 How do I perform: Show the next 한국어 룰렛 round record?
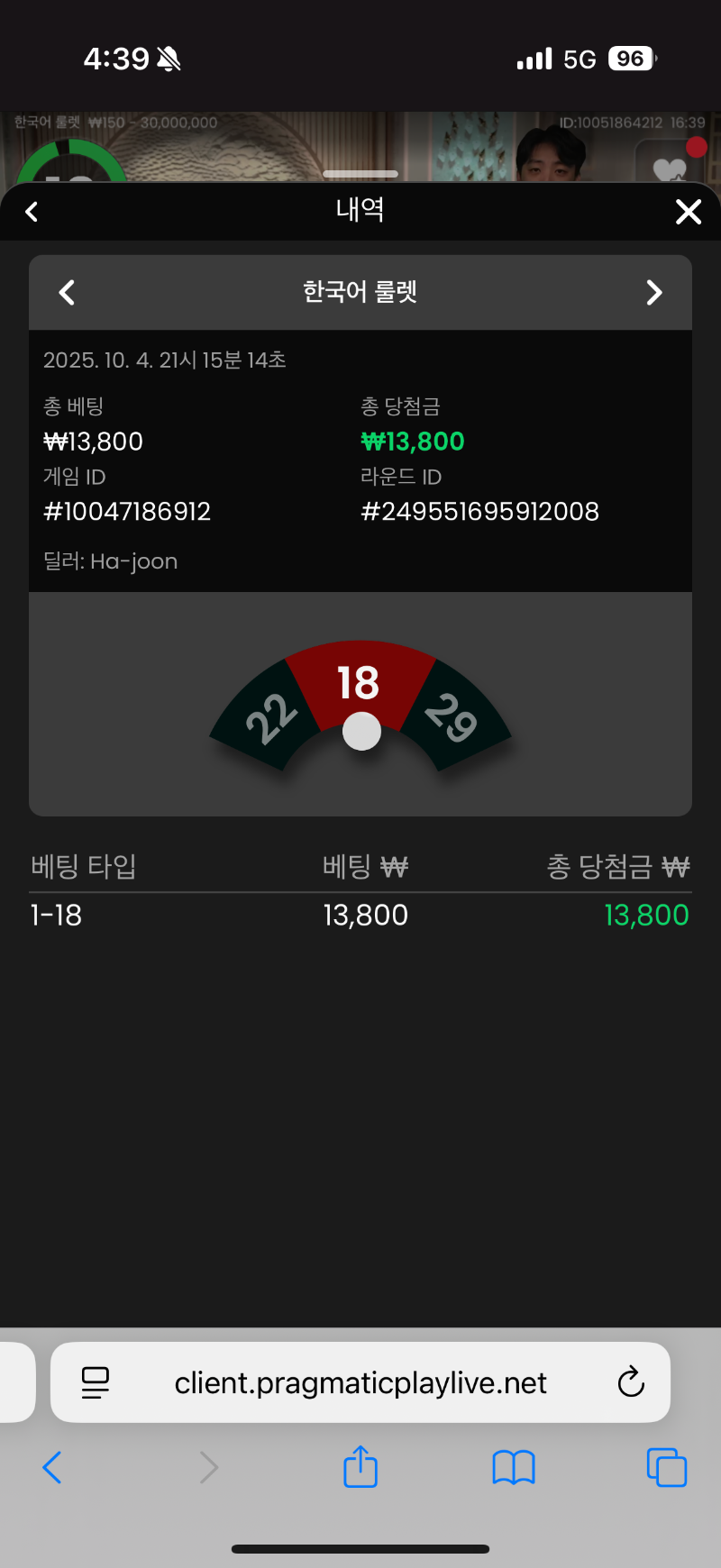click(654, 293)
